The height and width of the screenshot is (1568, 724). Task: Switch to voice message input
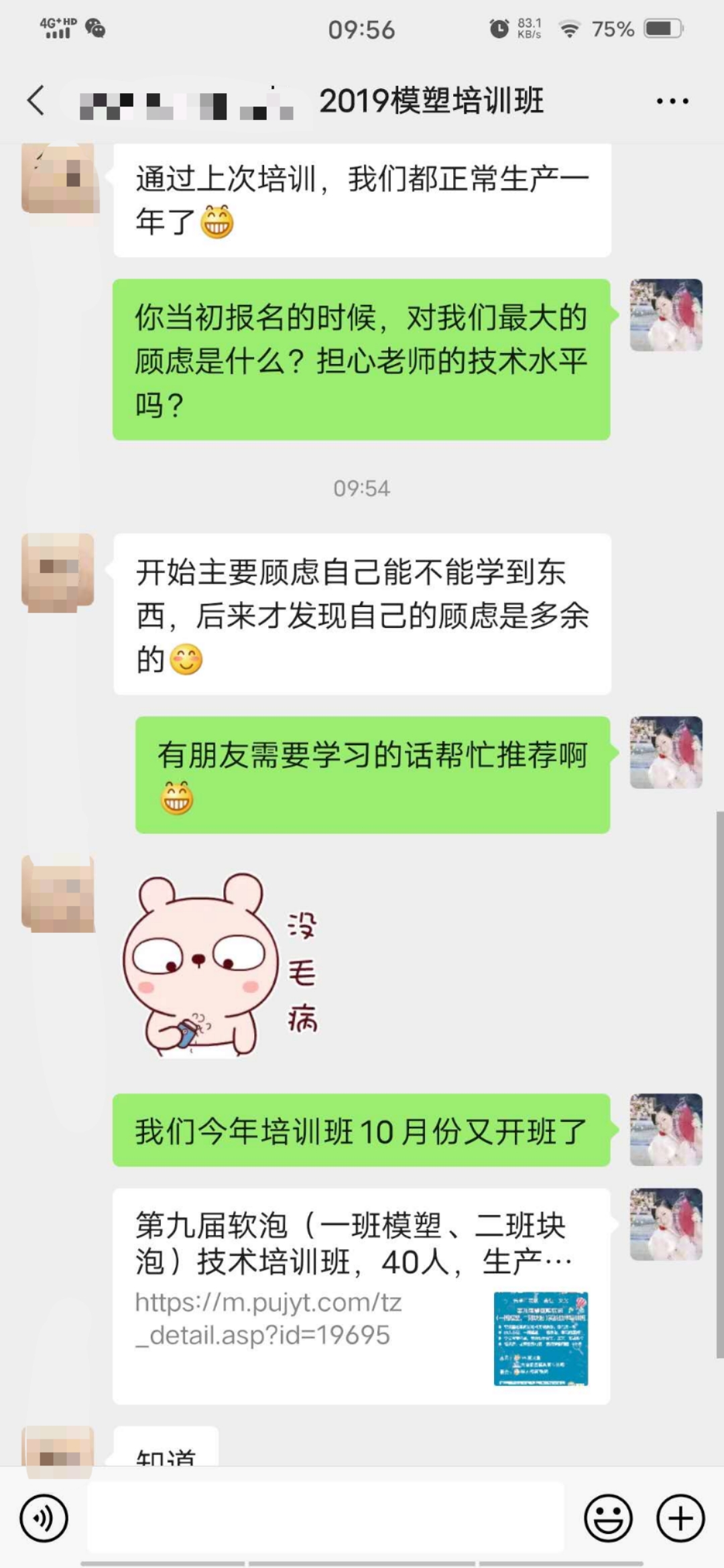click(44, 1518)
